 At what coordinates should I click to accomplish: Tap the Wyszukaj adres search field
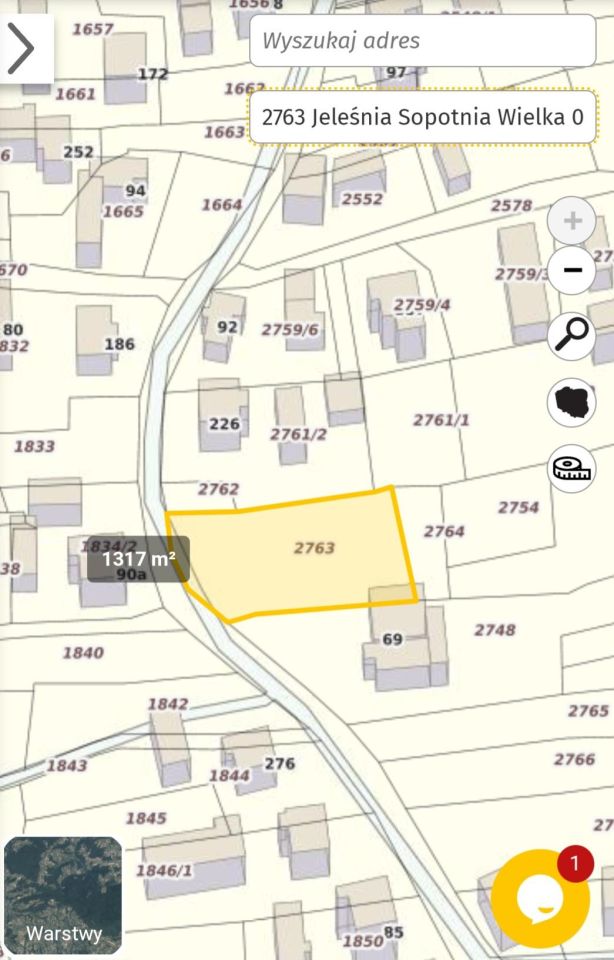[x=422, y=41]
